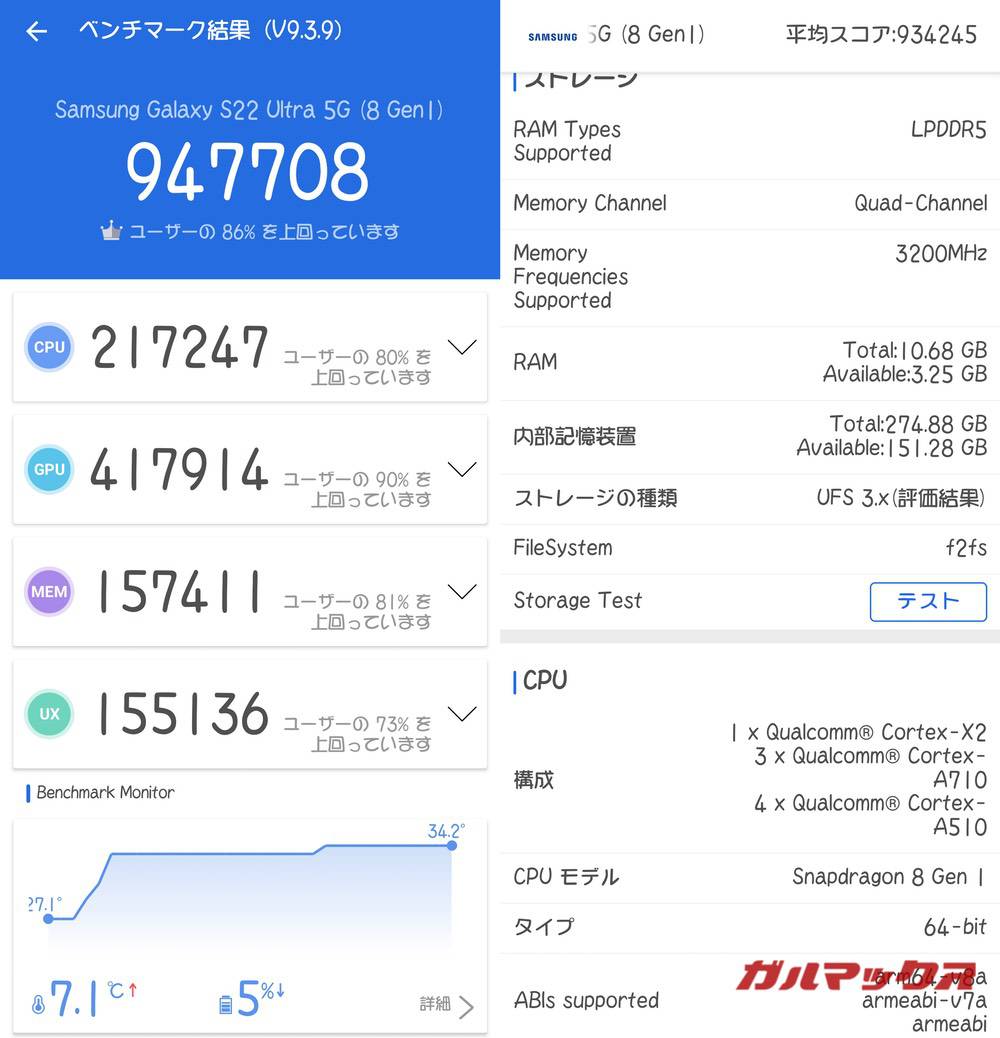1000x1038 pixels.
Task: Click the back arrow icon
Action: tap(36, 31)
